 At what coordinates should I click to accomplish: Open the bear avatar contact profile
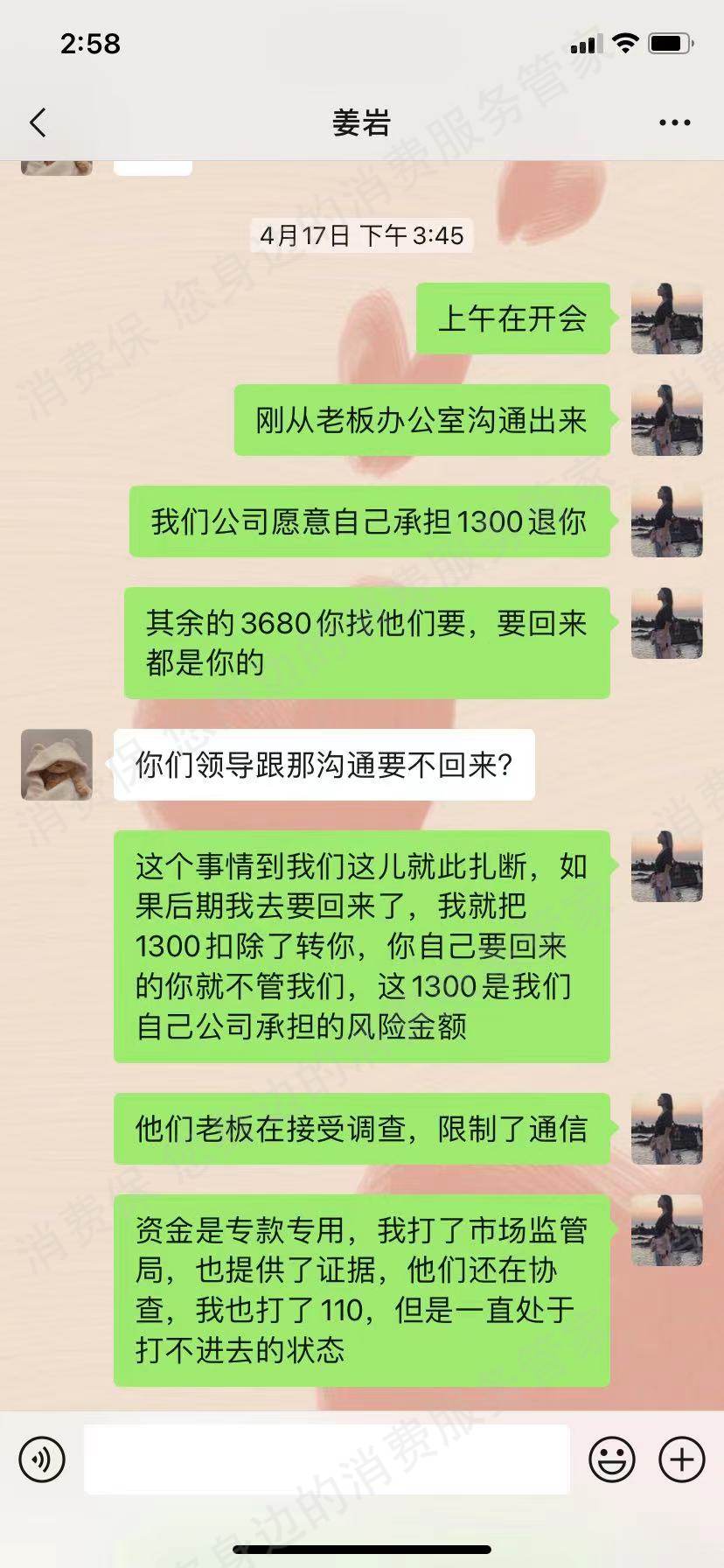[x=57, y=764]
